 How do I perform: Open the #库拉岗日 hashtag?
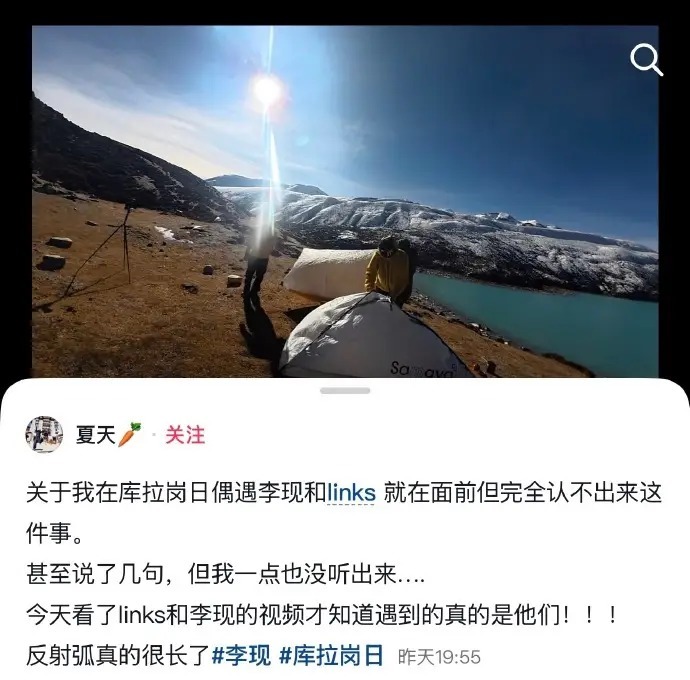pyautogui.click(x=331, y=656)
